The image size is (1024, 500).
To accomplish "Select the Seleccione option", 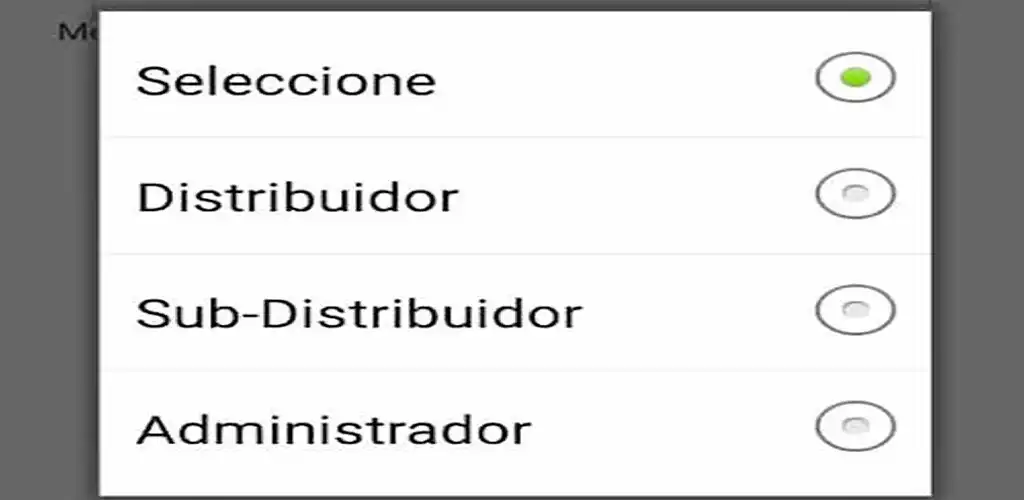I will click(x=514, y=80).
